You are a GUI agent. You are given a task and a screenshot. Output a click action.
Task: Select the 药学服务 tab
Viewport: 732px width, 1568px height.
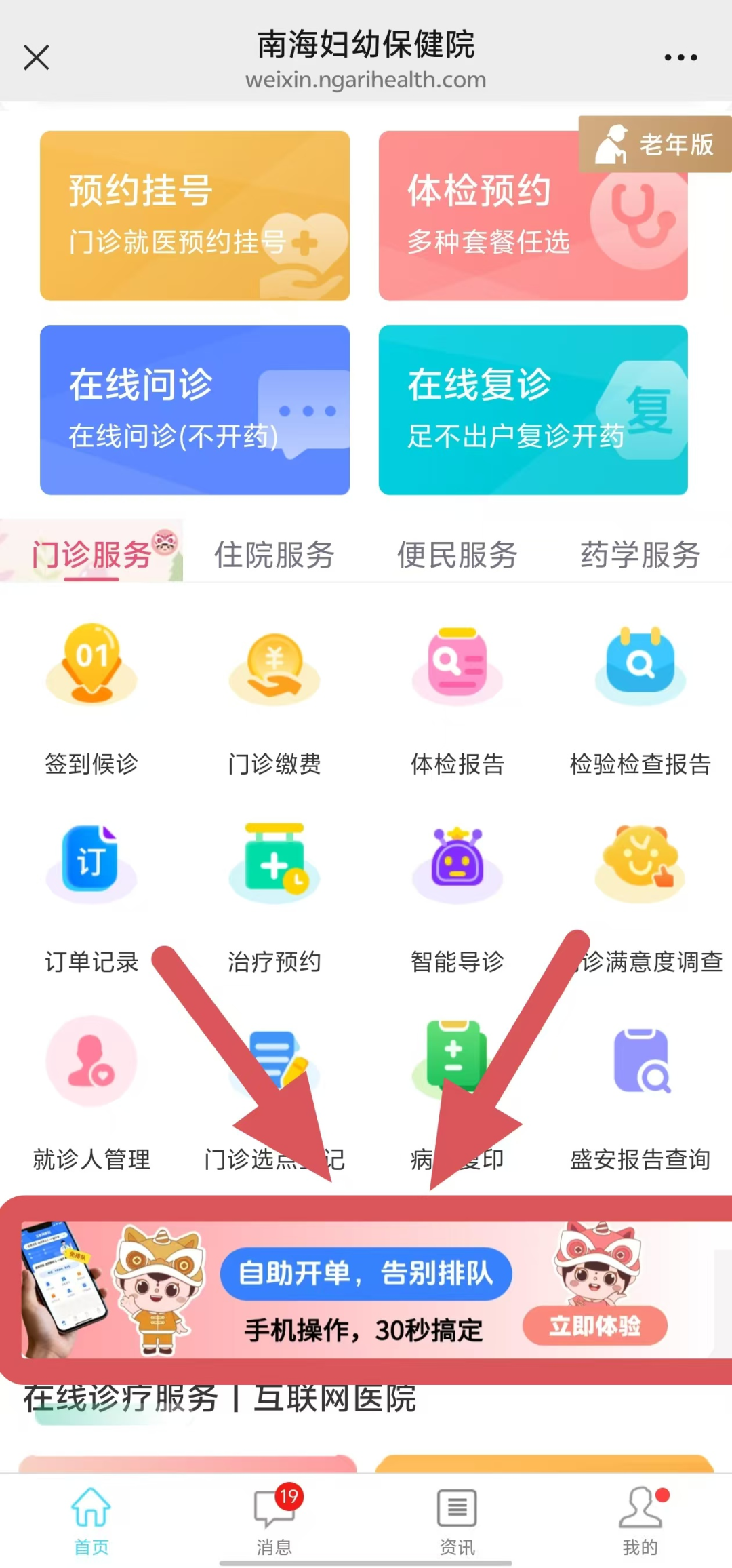pyautogui.click(x=640, y=555)
